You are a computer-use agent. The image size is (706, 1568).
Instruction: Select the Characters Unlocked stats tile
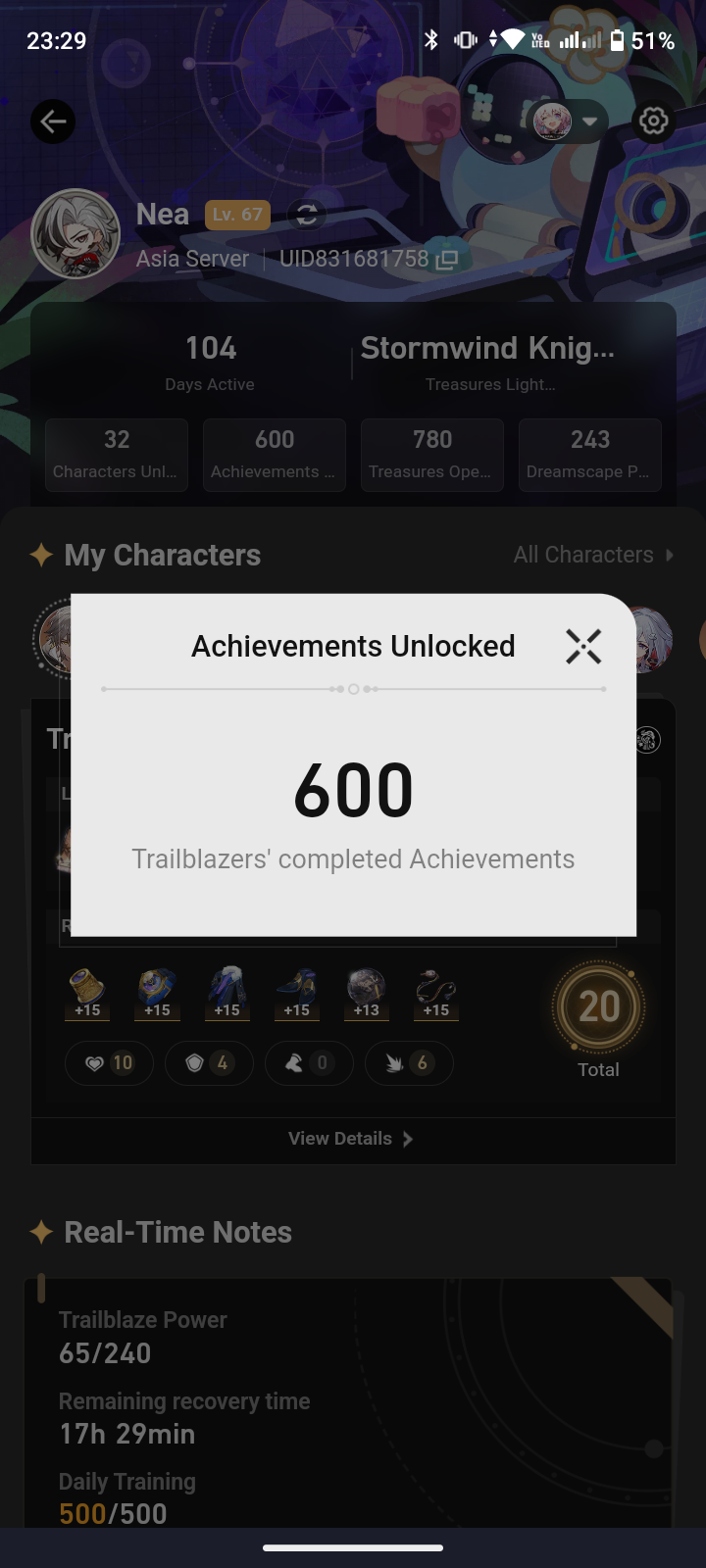point(116,454)
